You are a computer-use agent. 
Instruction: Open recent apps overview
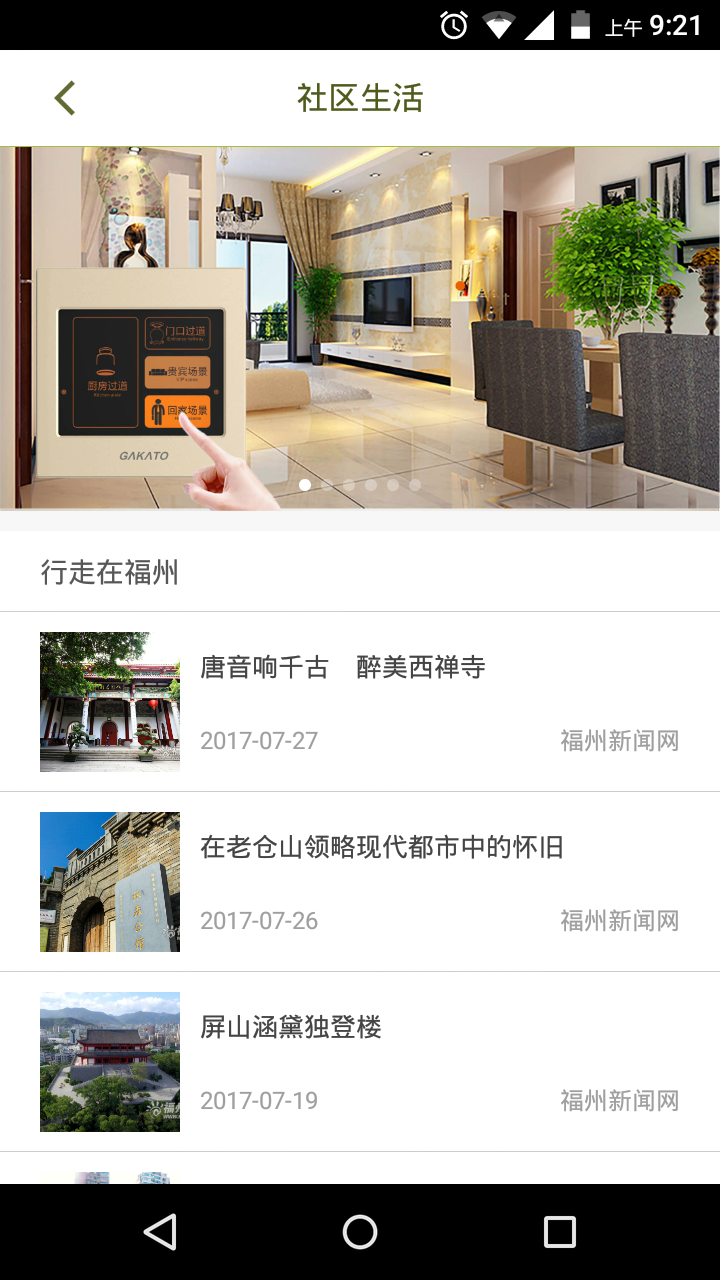pyautogui.click(x=559, y=1232)
